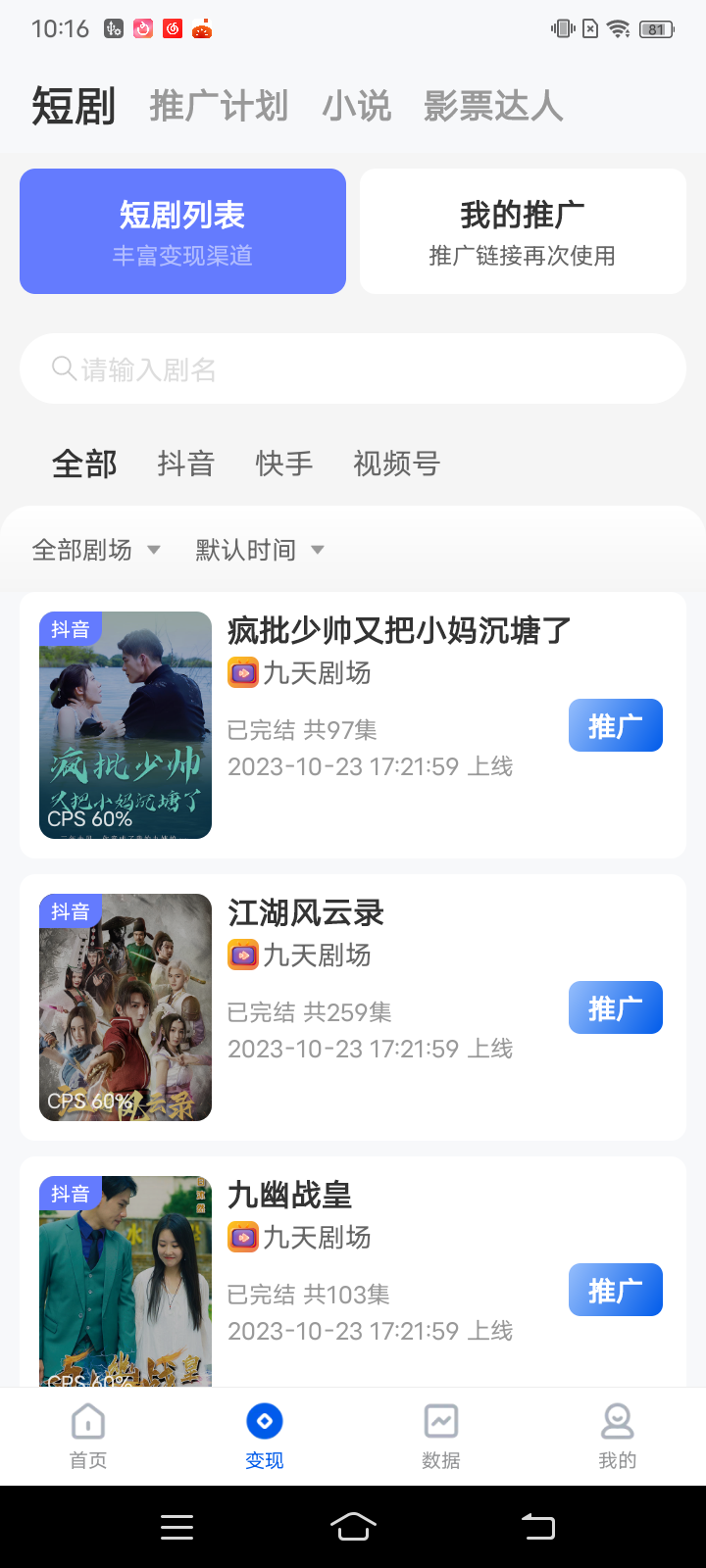Hit the 推广 button for 九幽战皇
The width and height of the screenshot is (706, 1568).
615,1290
